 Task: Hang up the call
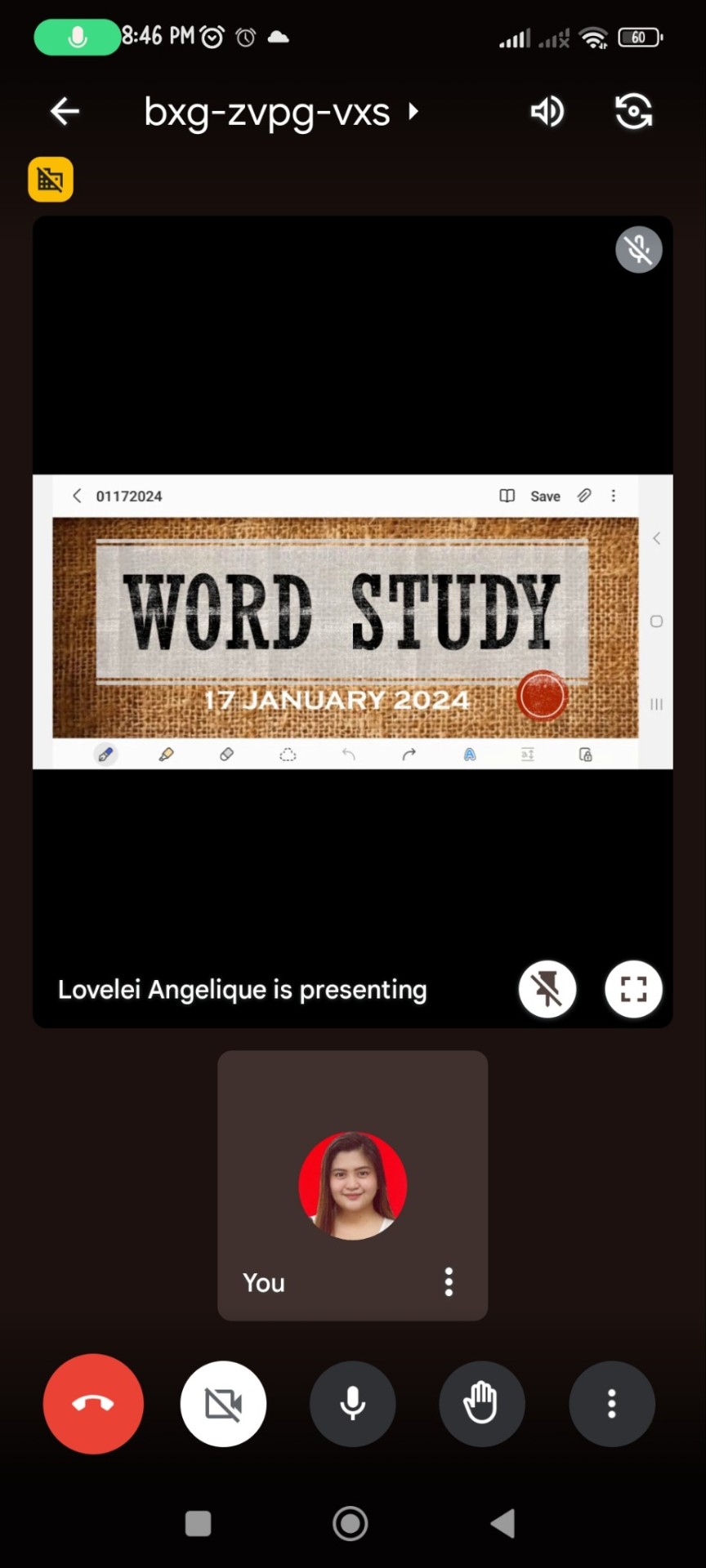pos(93,1404)
